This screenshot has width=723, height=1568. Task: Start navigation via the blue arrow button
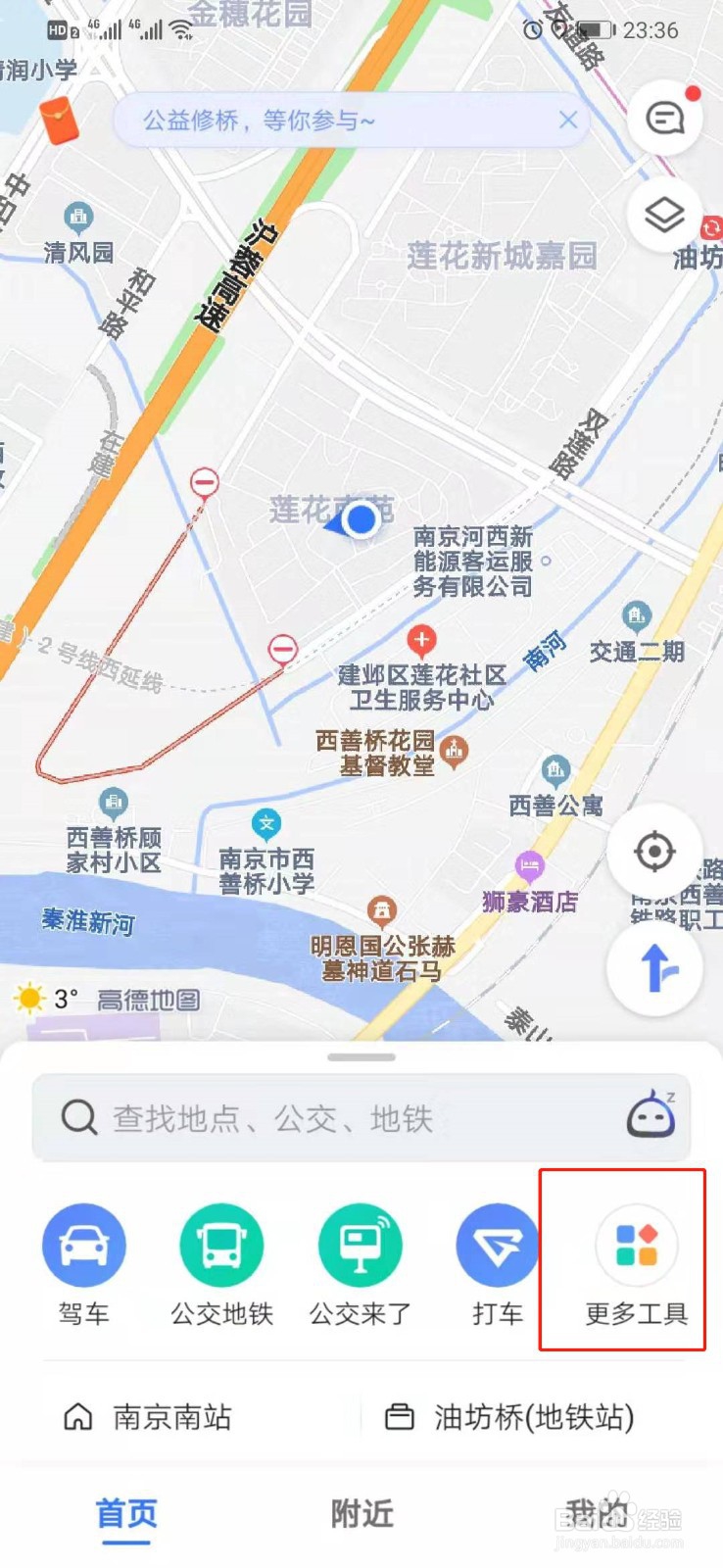point(654,968)
